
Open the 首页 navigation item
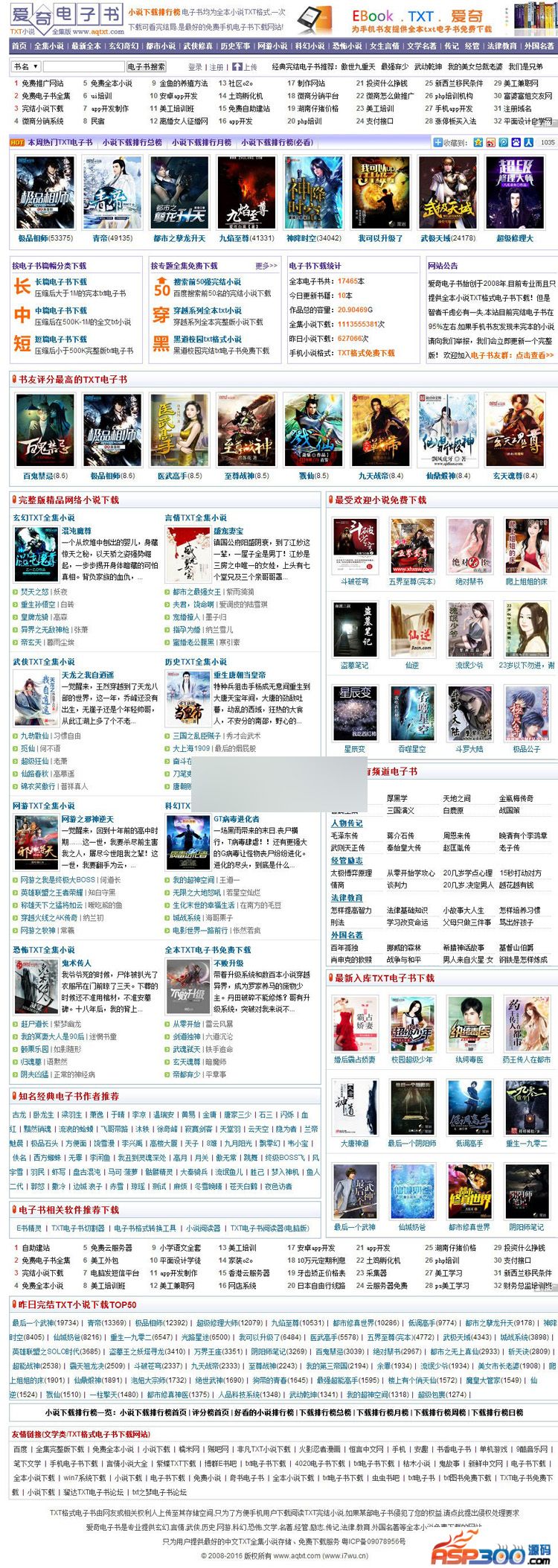(19, 46)
